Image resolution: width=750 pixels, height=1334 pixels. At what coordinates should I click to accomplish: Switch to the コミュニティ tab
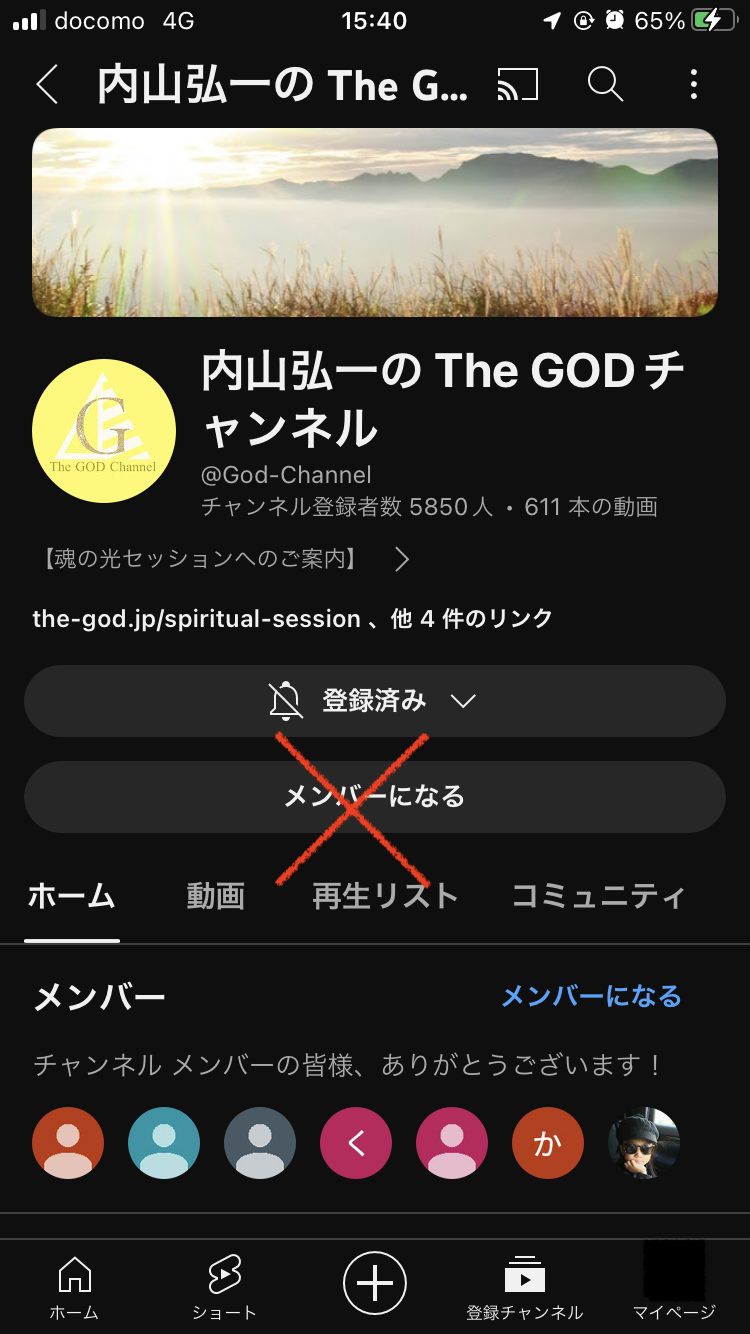[x=598, y=896]
